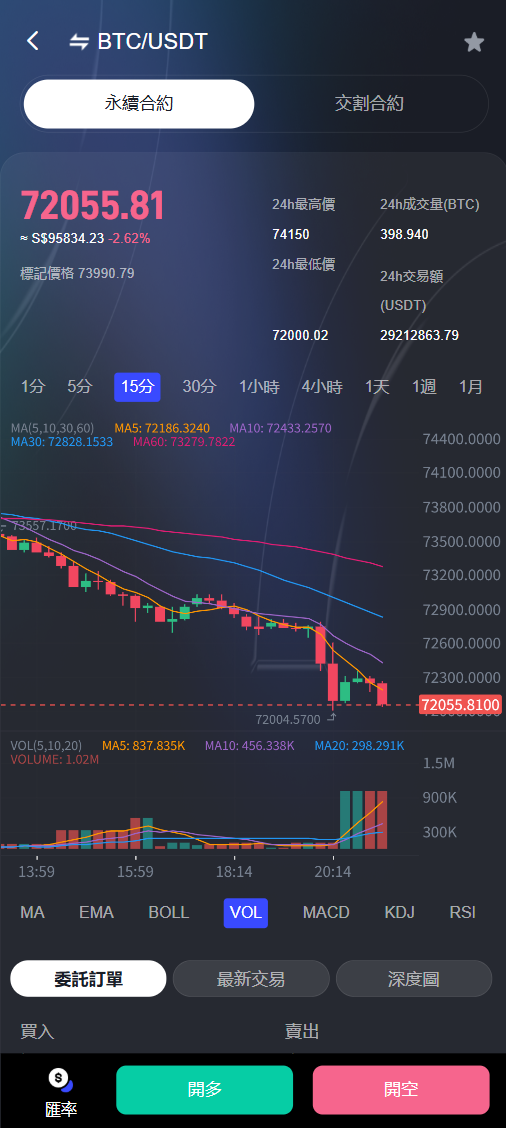Screen dimensions: 506x1128
Task: Switch trading pair via BTC/USDT swap icon
Action: tap(78, 42)
